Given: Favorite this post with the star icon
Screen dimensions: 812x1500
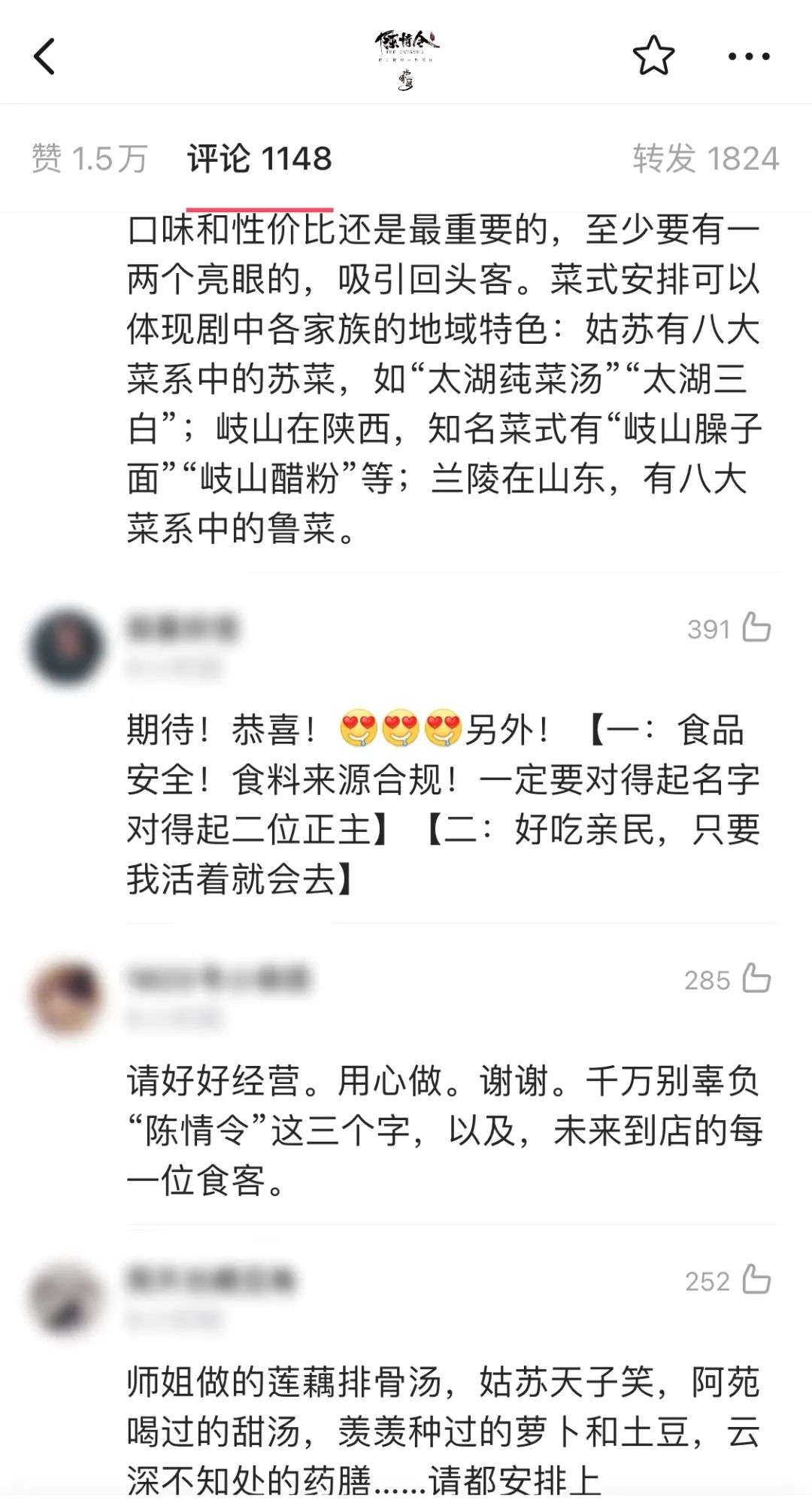Looking at the screenshot, I should coord(653,56).
